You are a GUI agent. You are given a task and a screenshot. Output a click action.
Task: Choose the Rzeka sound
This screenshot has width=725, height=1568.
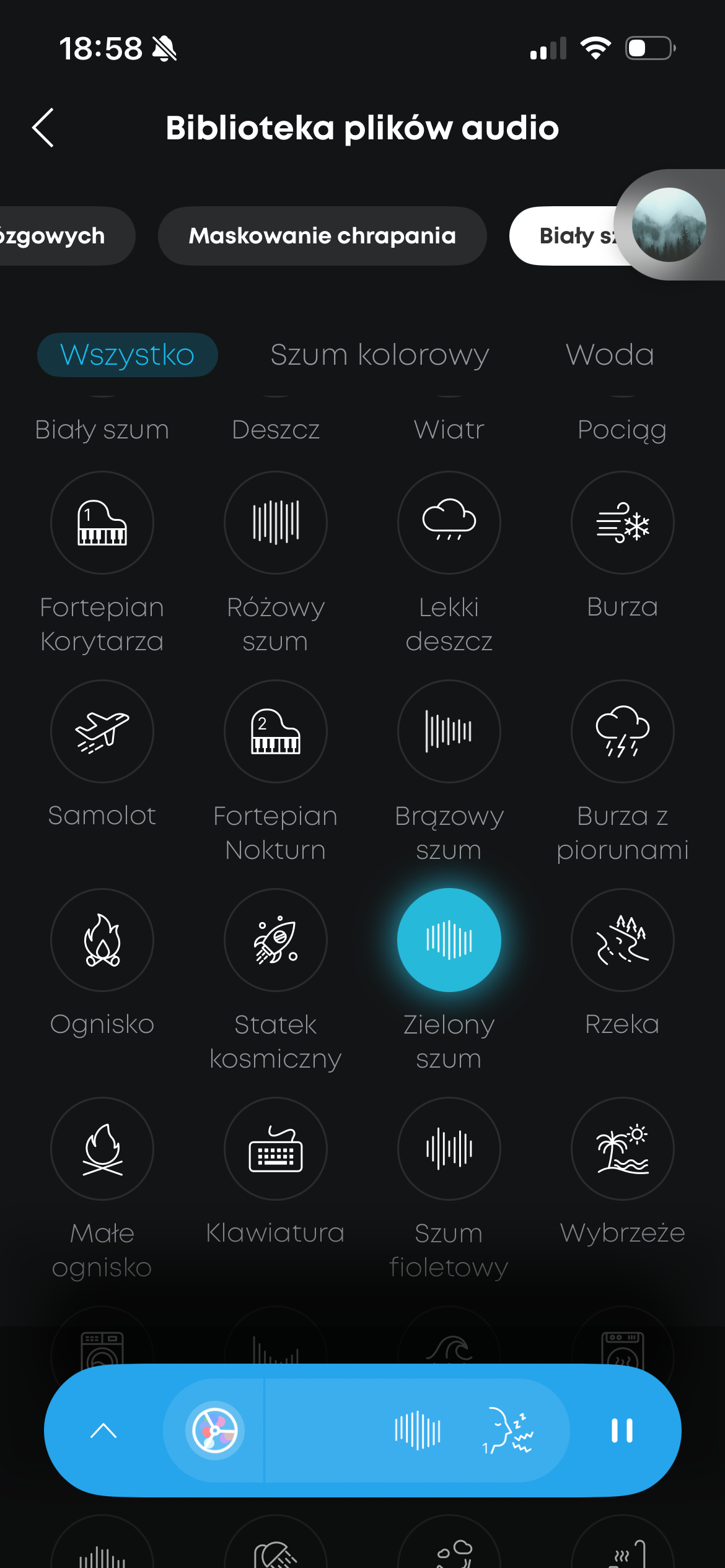[623, 940]
